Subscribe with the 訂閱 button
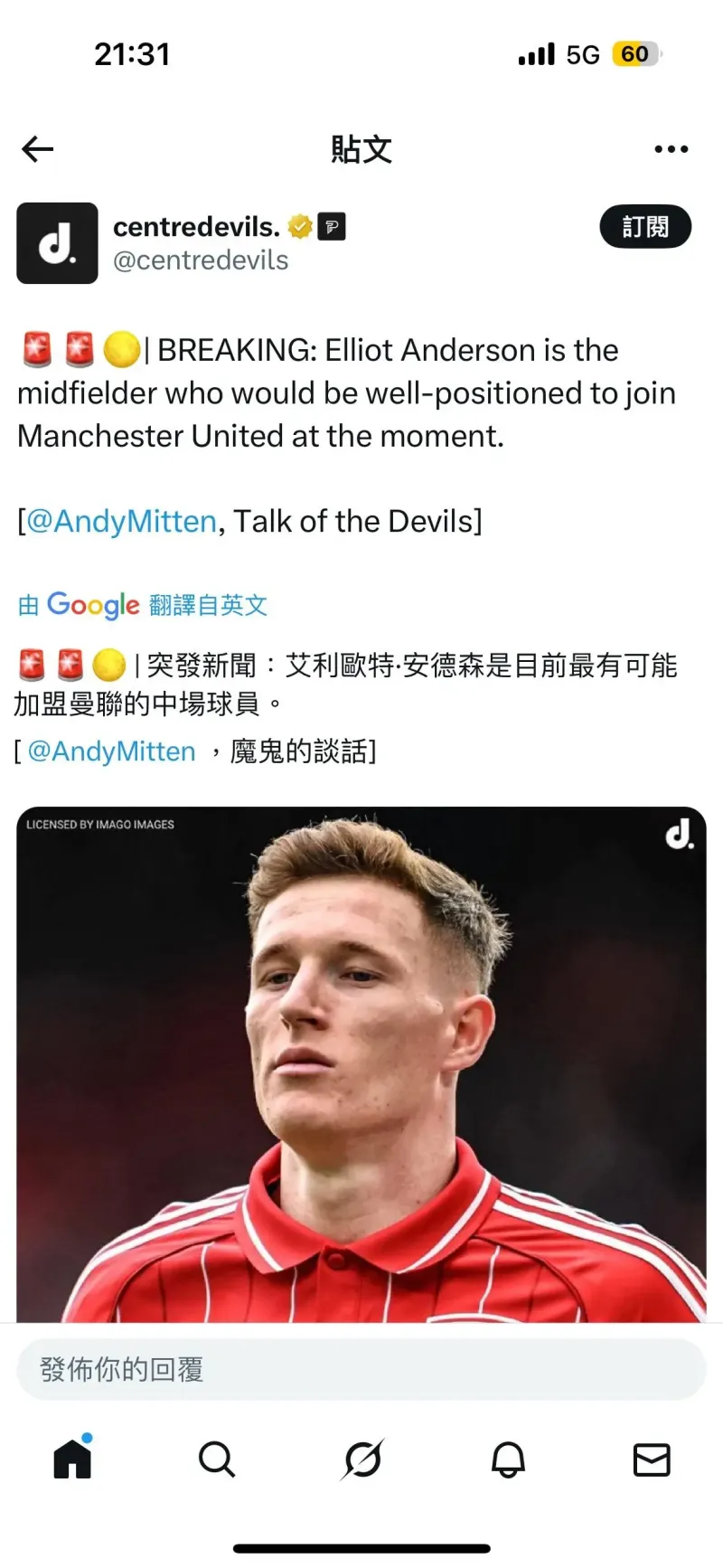This screenshot has width=723, height=1568. [645, 227]
